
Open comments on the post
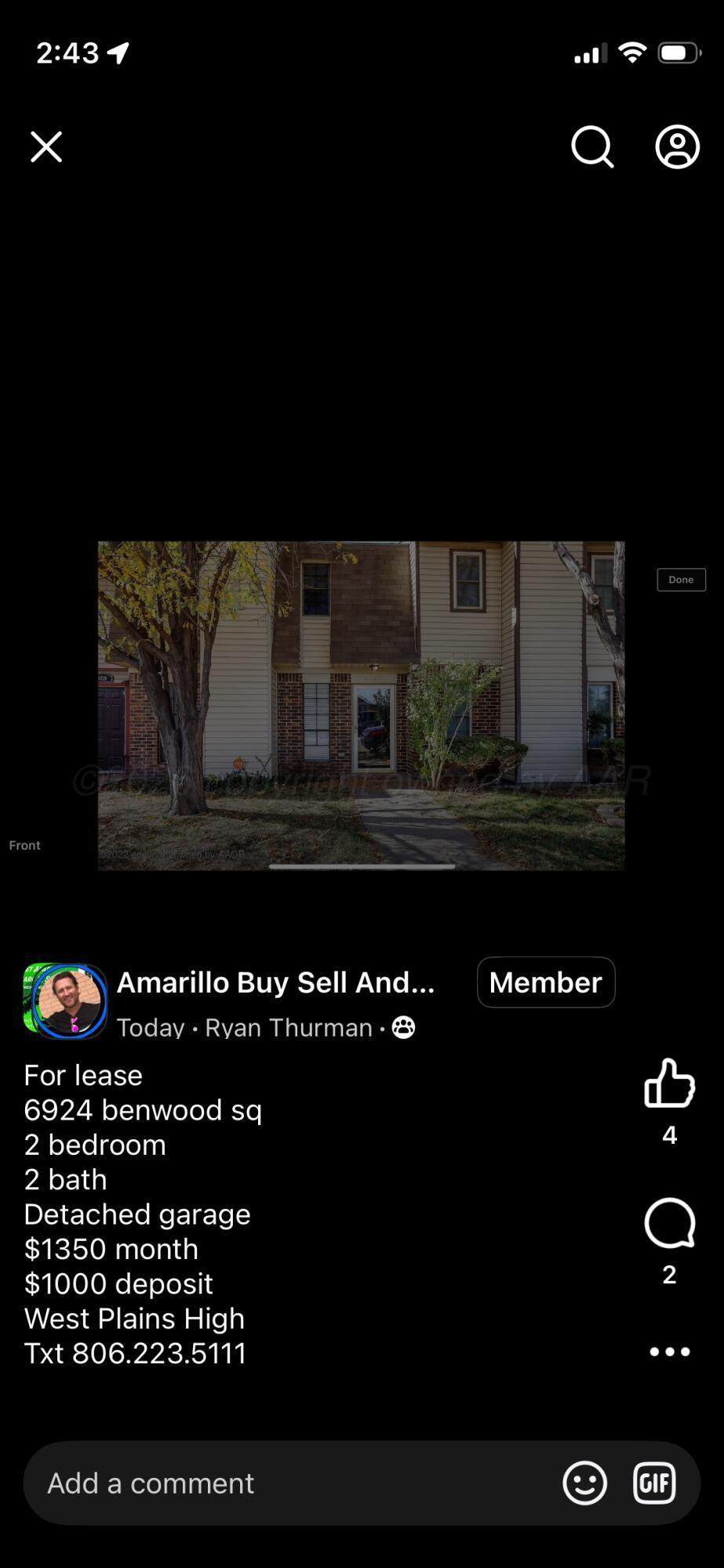(669, 1223)
